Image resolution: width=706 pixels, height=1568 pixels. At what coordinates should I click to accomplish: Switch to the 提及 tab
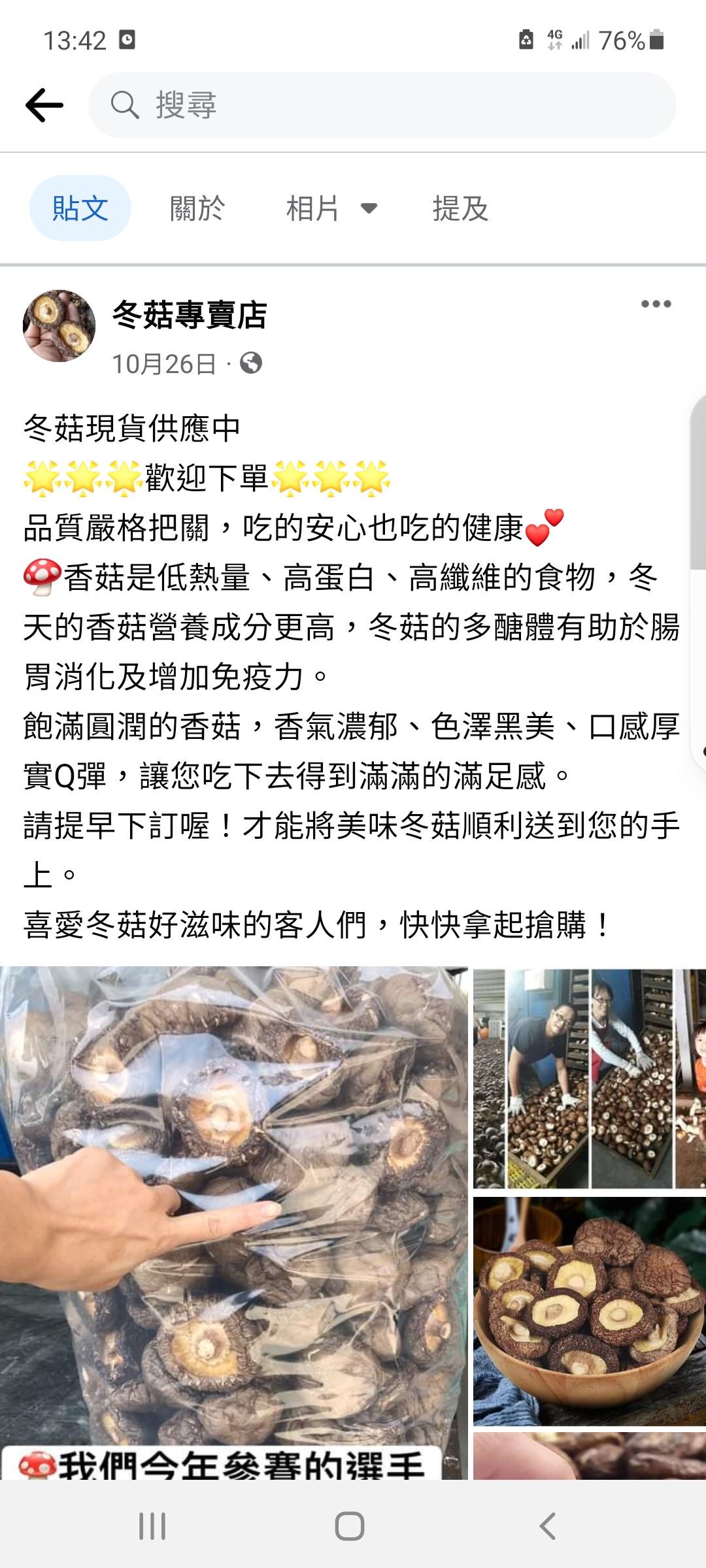460,208
